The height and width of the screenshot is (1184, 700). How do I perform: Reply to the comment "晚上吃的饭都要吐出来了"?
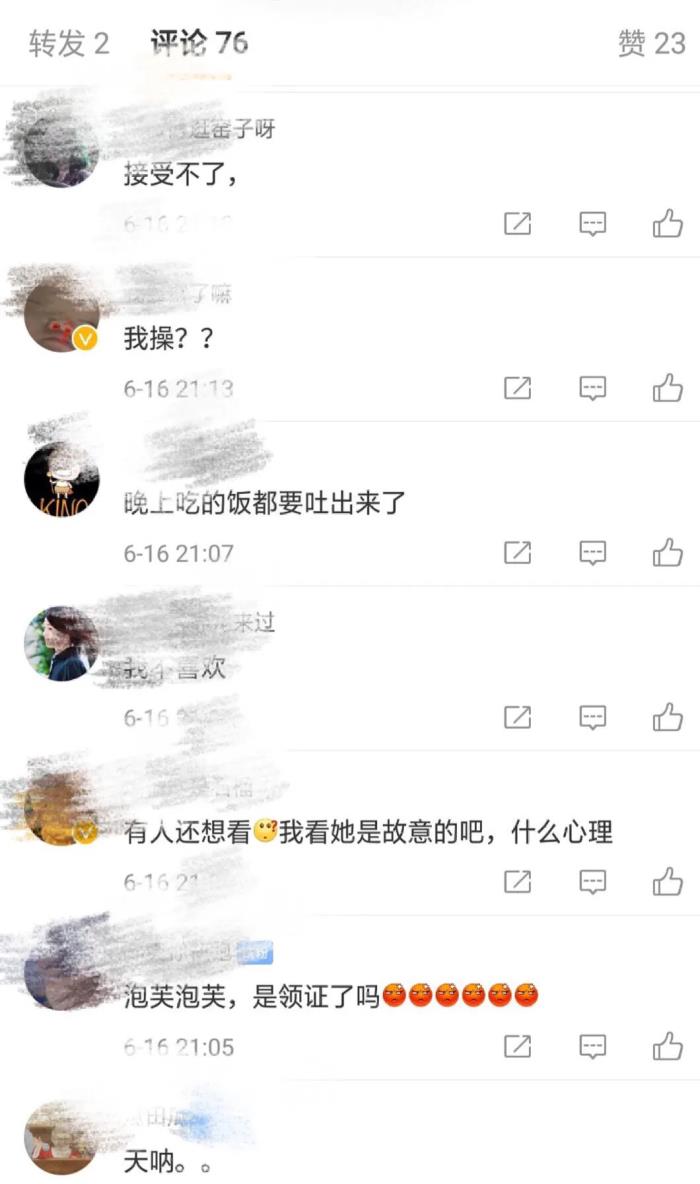coord(593,552)
